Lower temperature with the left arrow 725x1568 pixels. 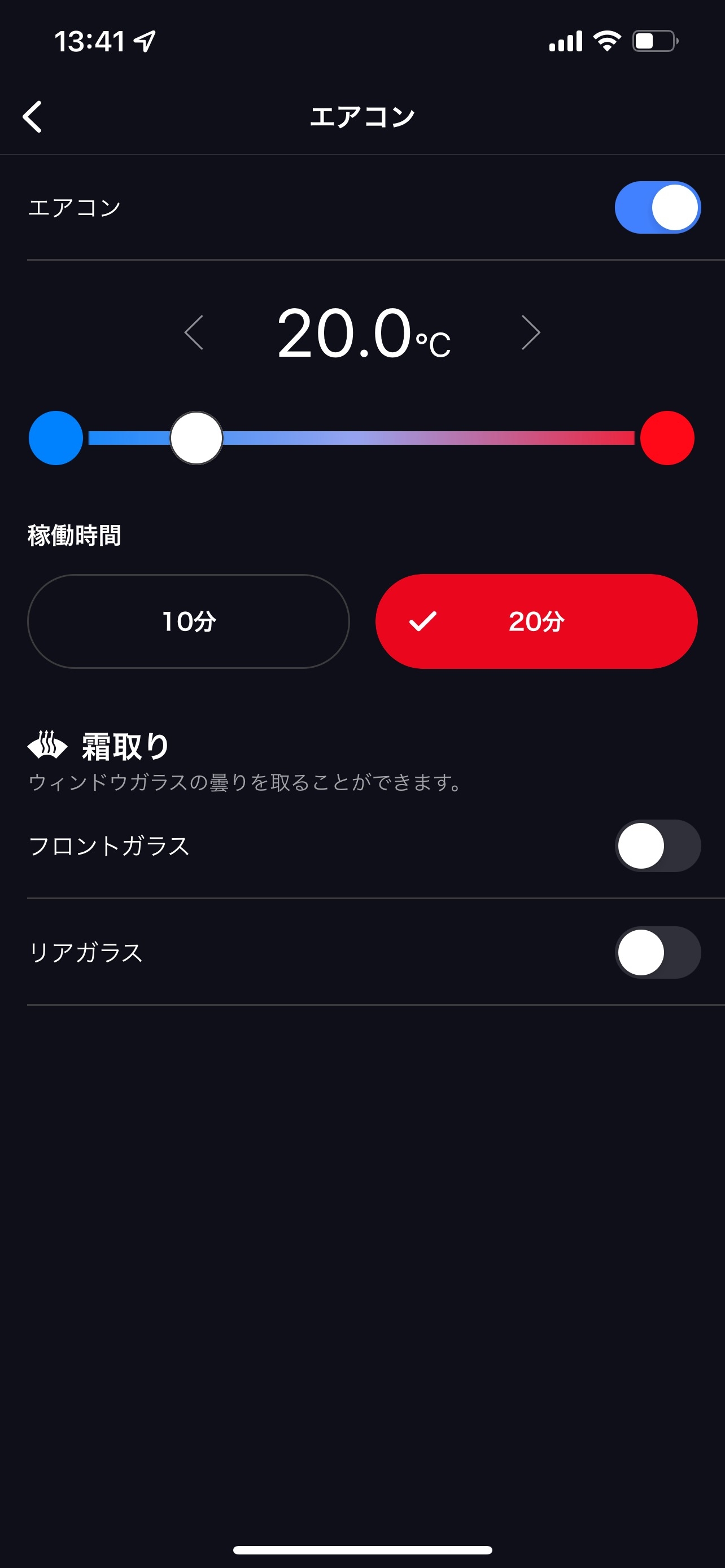click(194, 332)
